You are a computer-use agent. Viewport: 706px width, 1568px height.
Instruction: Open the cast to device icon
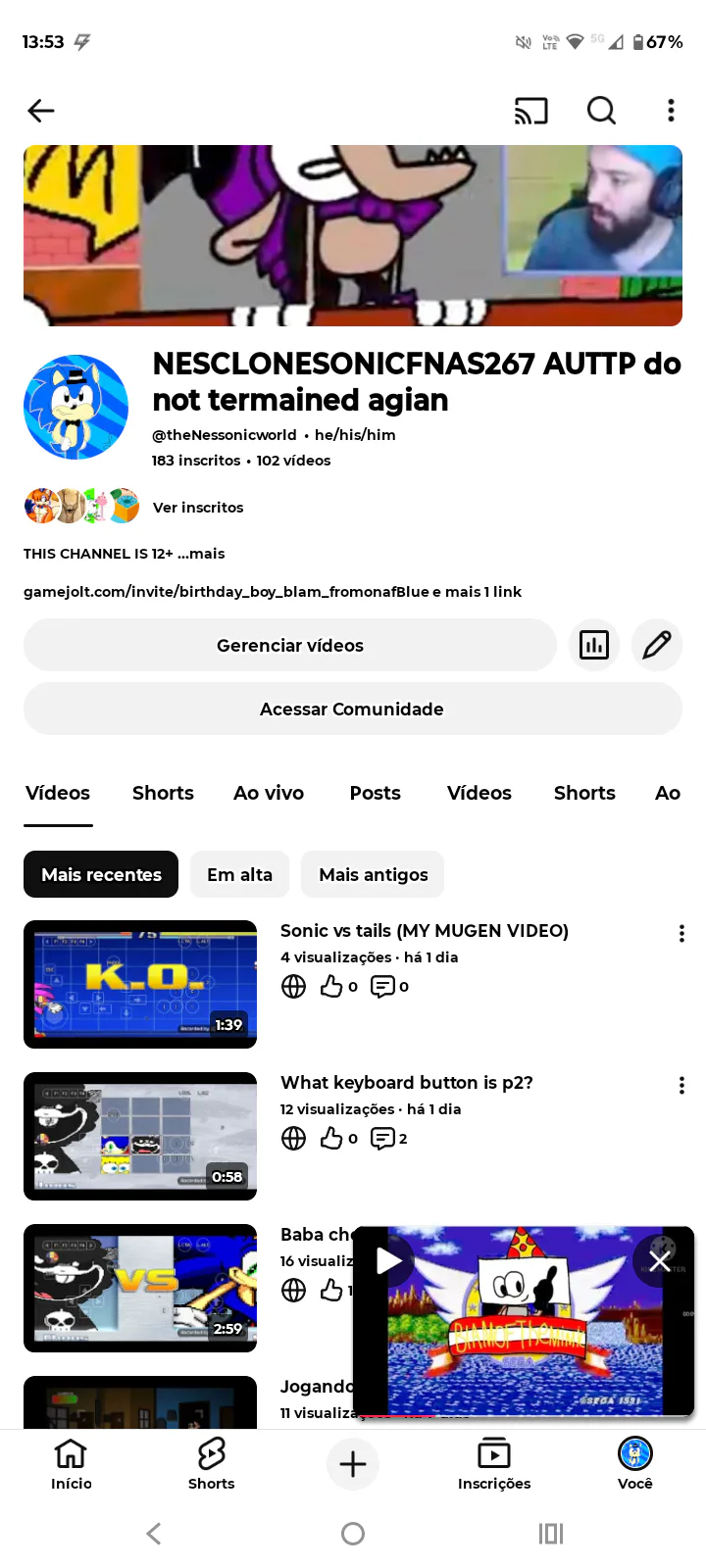pyautogui.click(x=531, y=111)
